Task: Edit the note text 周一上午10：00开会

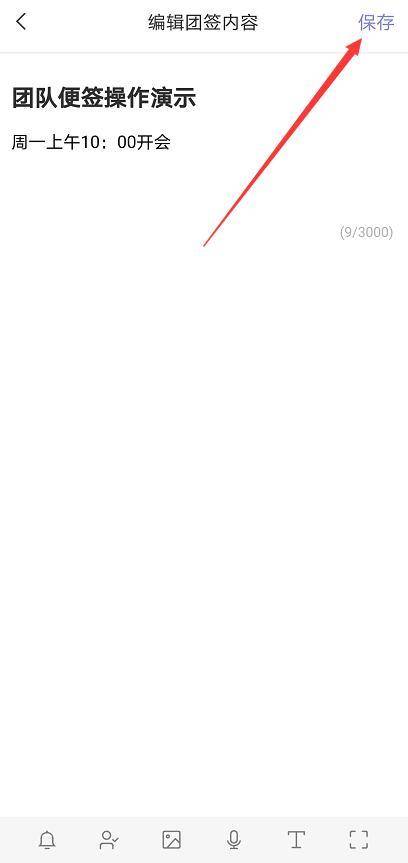Action: click(x=91, y=143)
